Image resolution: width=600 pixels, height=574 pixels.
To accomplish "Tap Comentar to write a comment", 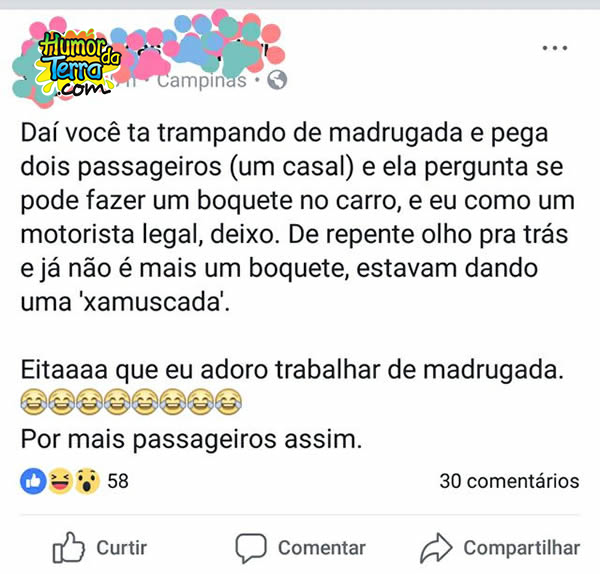I will 300,547.
